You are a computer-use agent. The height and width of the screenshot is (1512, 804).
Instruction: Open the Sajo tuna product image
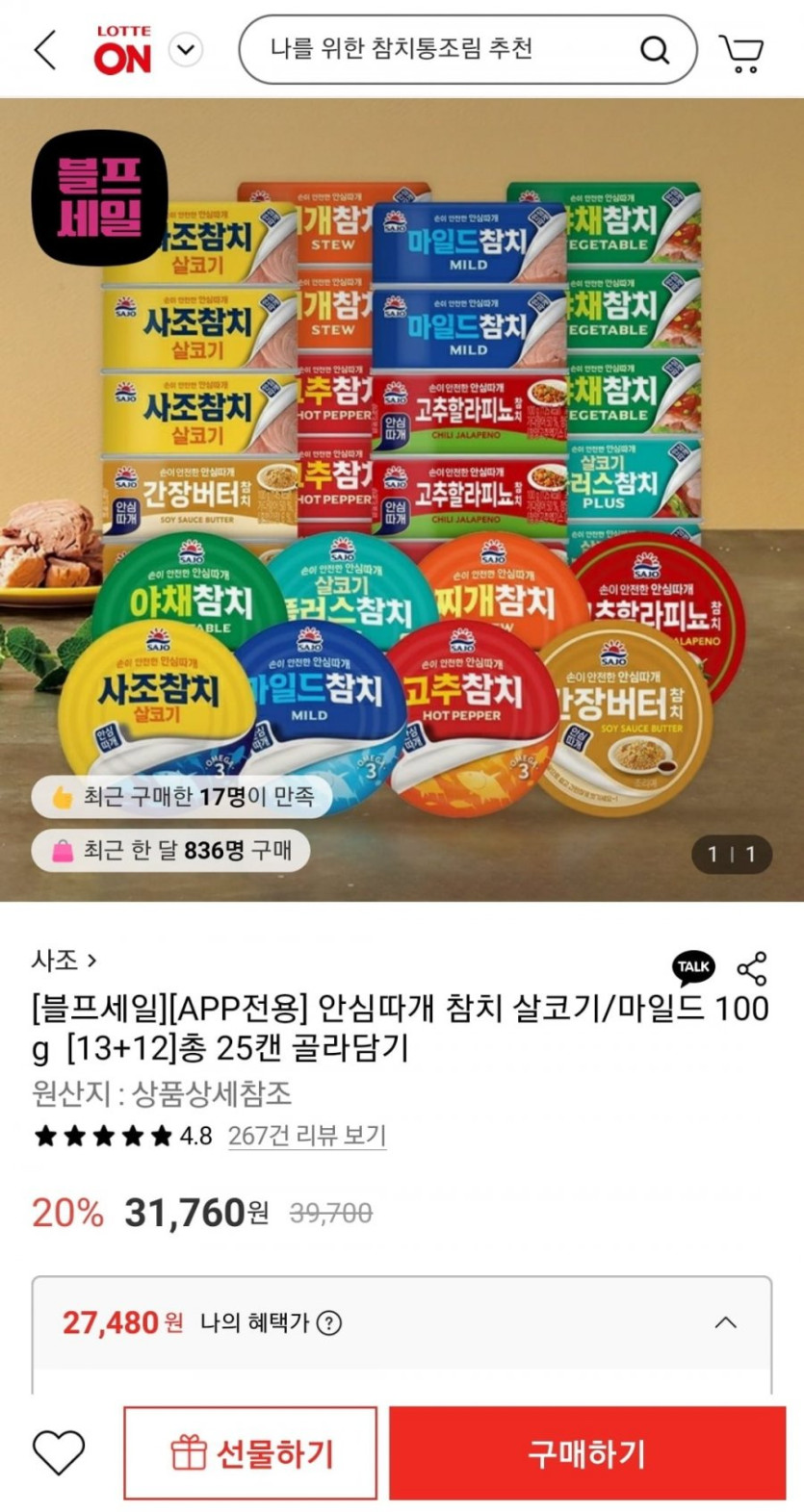tap(402, 499)
